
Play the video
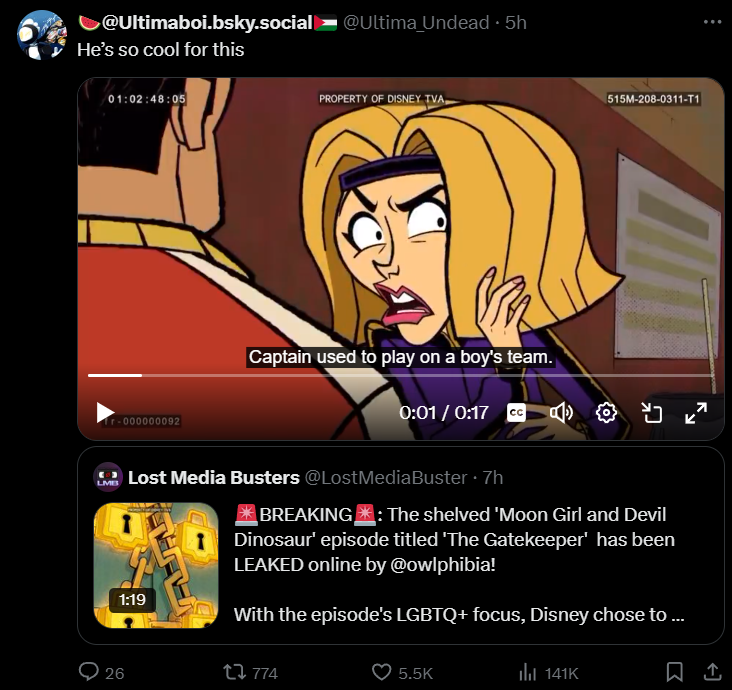point(105,412)
